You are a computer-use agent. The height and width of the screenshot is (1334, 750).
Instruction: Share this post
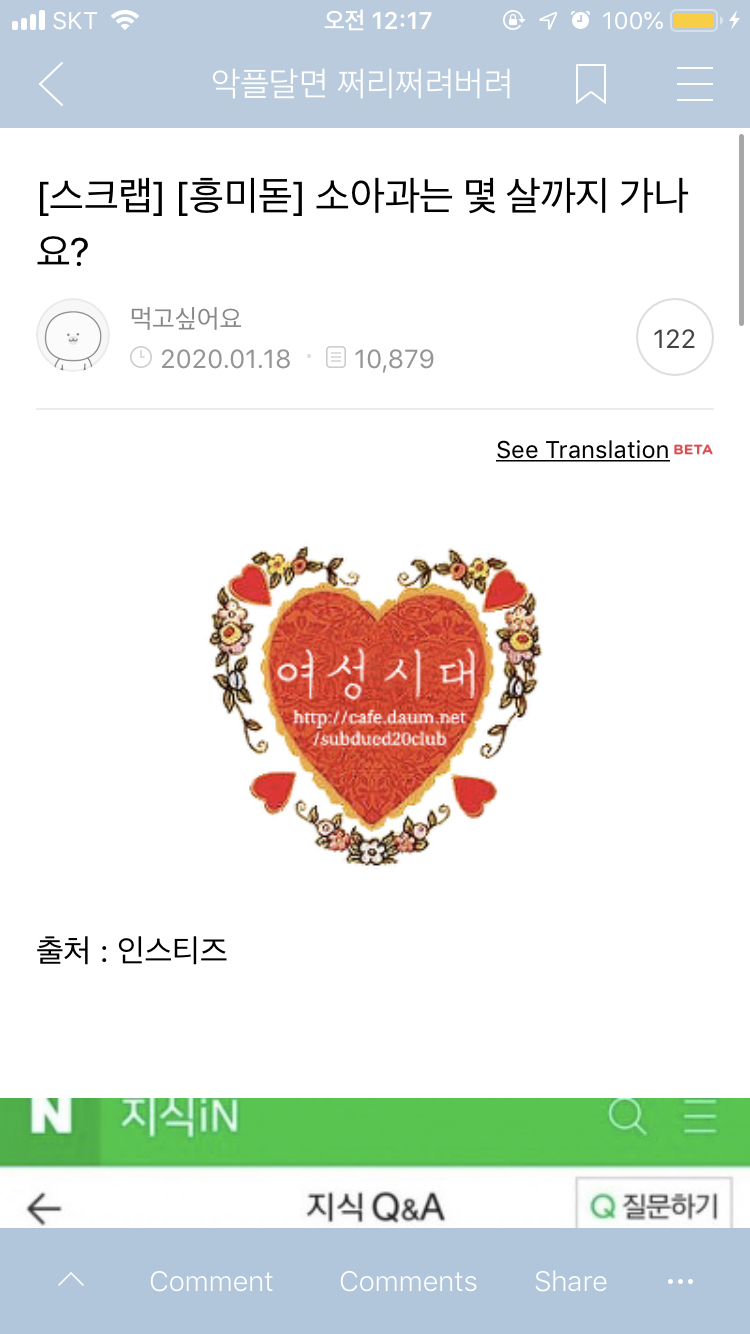(570, 1281)
